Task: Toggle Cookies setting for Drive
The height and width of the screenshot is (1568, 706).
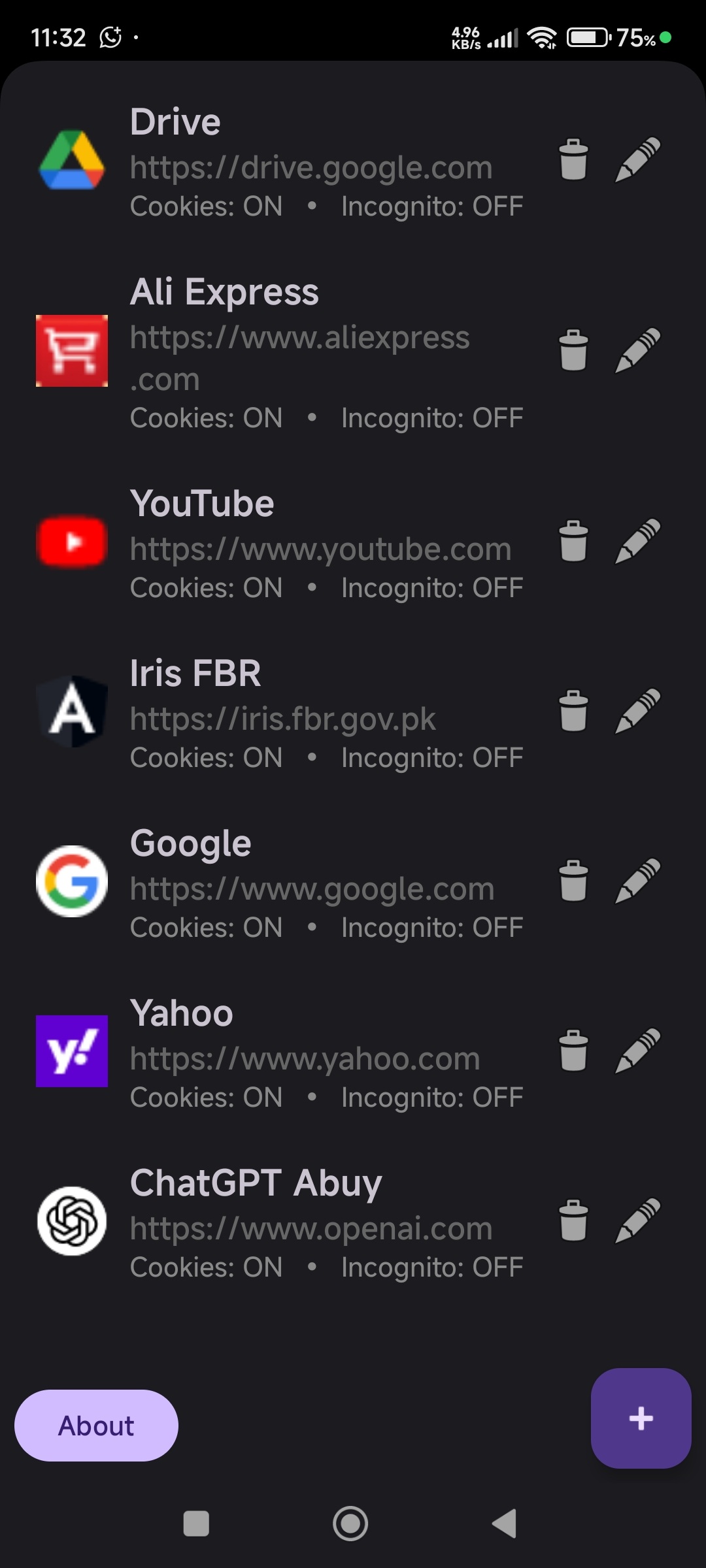Action: [x=205, y=205]
